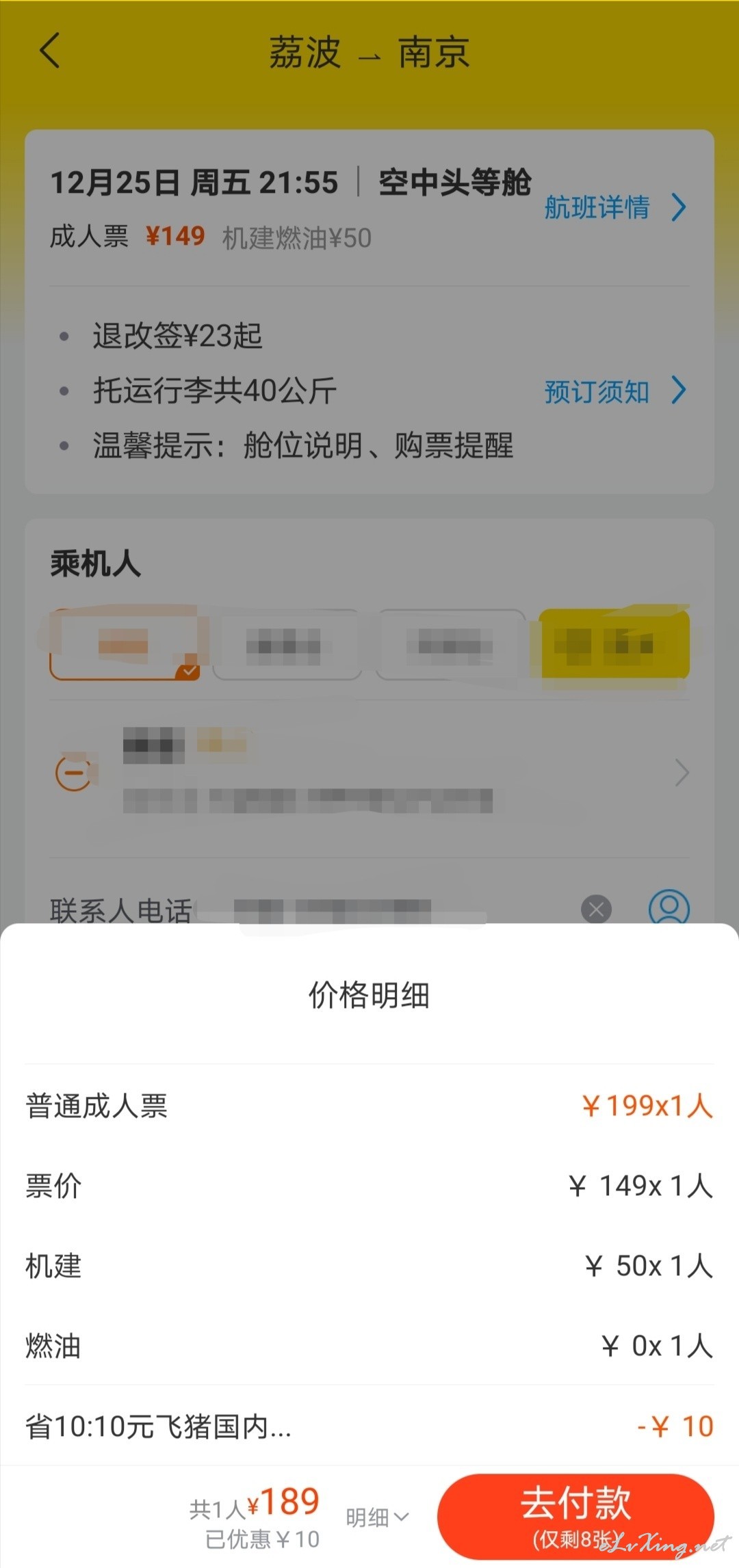This screenshot has height=1568, width=739.
Task: Tap 去付款 to pay
Action: [x=575, y=1516]
